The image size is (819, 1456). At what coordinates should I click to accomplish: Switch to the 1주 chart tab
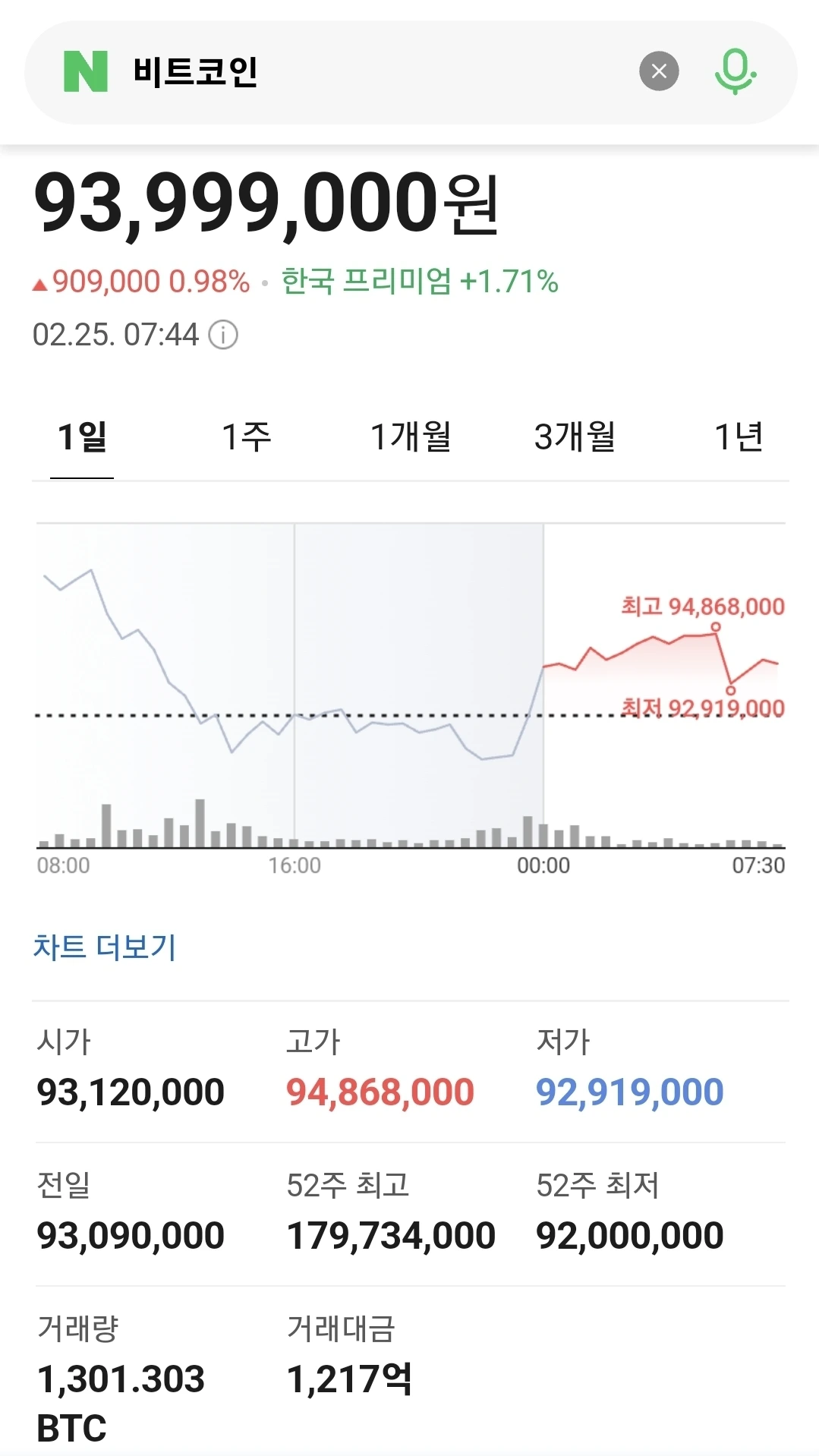click(x=246, y=437)
